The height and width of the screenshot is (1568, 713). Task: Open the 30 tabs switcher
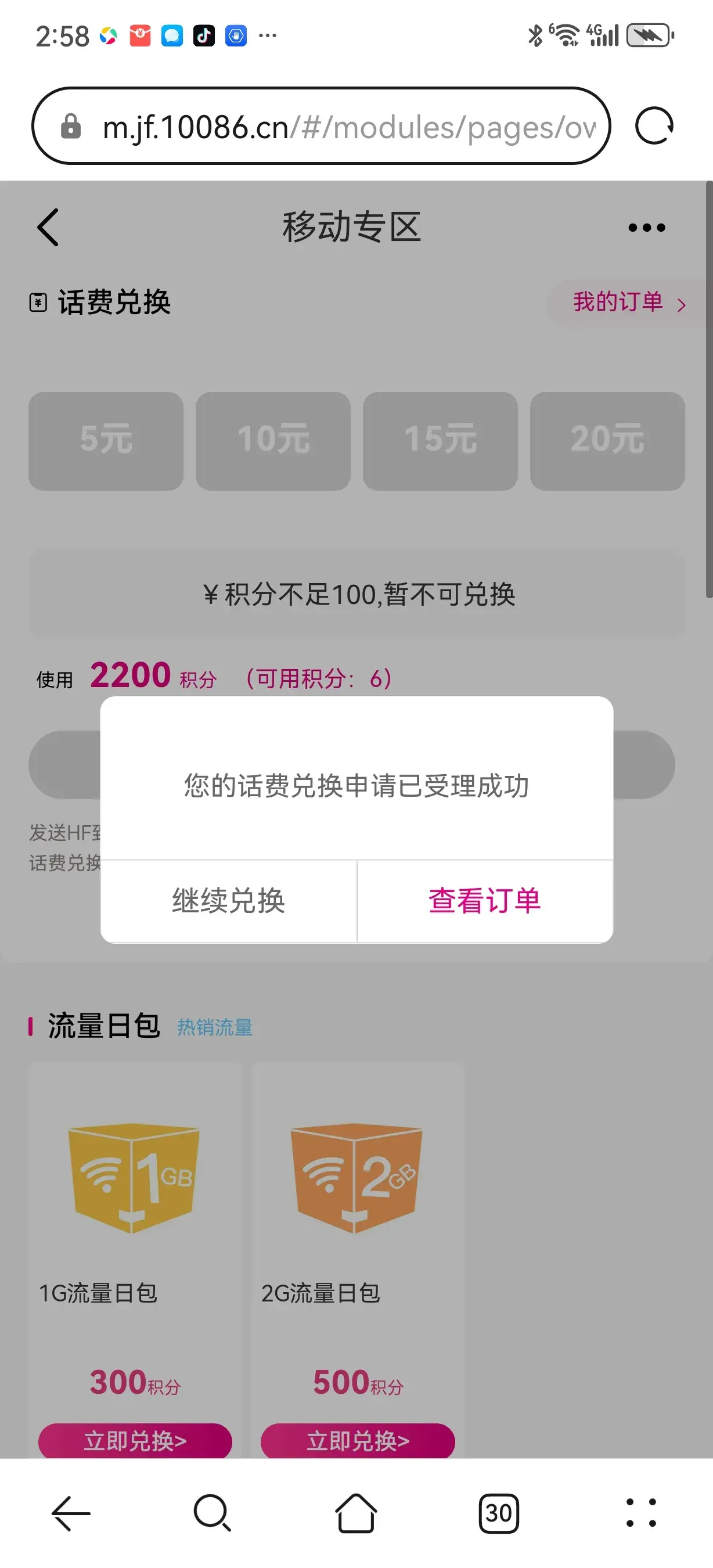(498, 1513)
